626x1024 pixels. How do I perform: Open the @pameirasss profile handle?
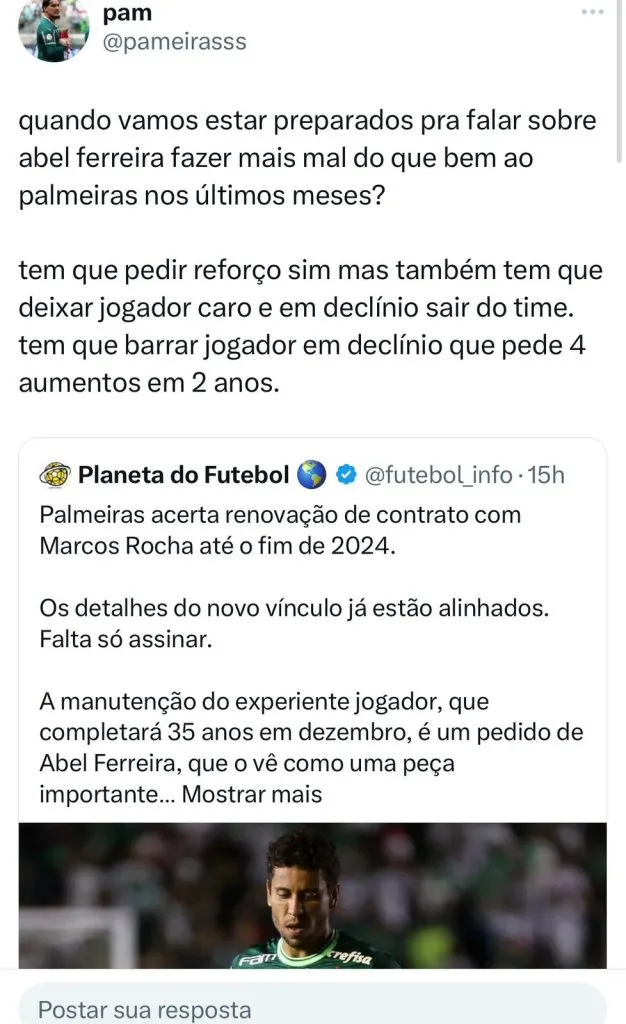tap(175, 42)
